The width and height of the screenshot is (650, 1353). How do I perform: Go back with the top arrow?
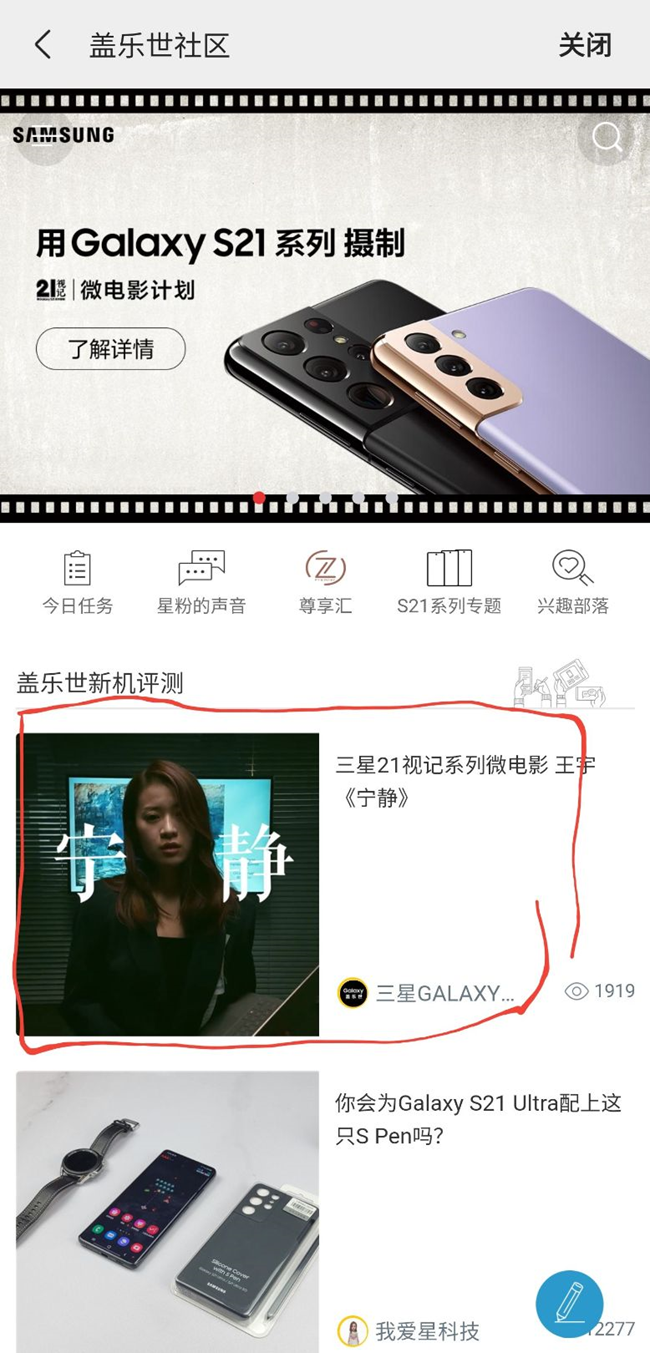42,45
